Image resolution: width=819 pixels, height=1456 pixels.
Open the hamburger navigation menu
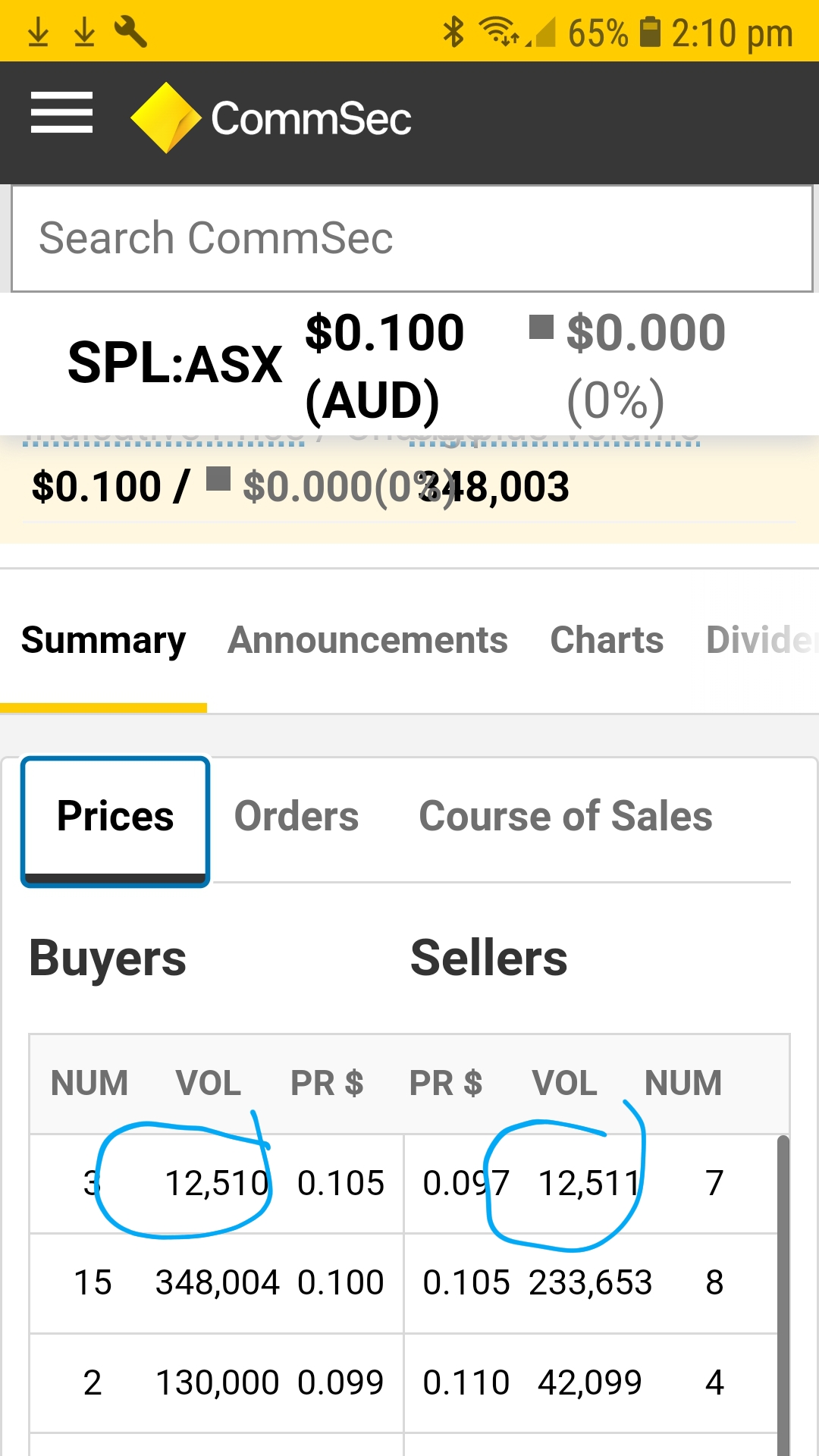pos(61,112)
